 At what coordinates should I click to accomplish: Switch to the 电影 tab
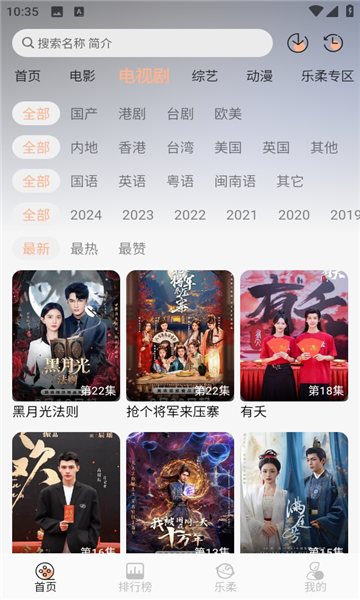pos(82,76)
